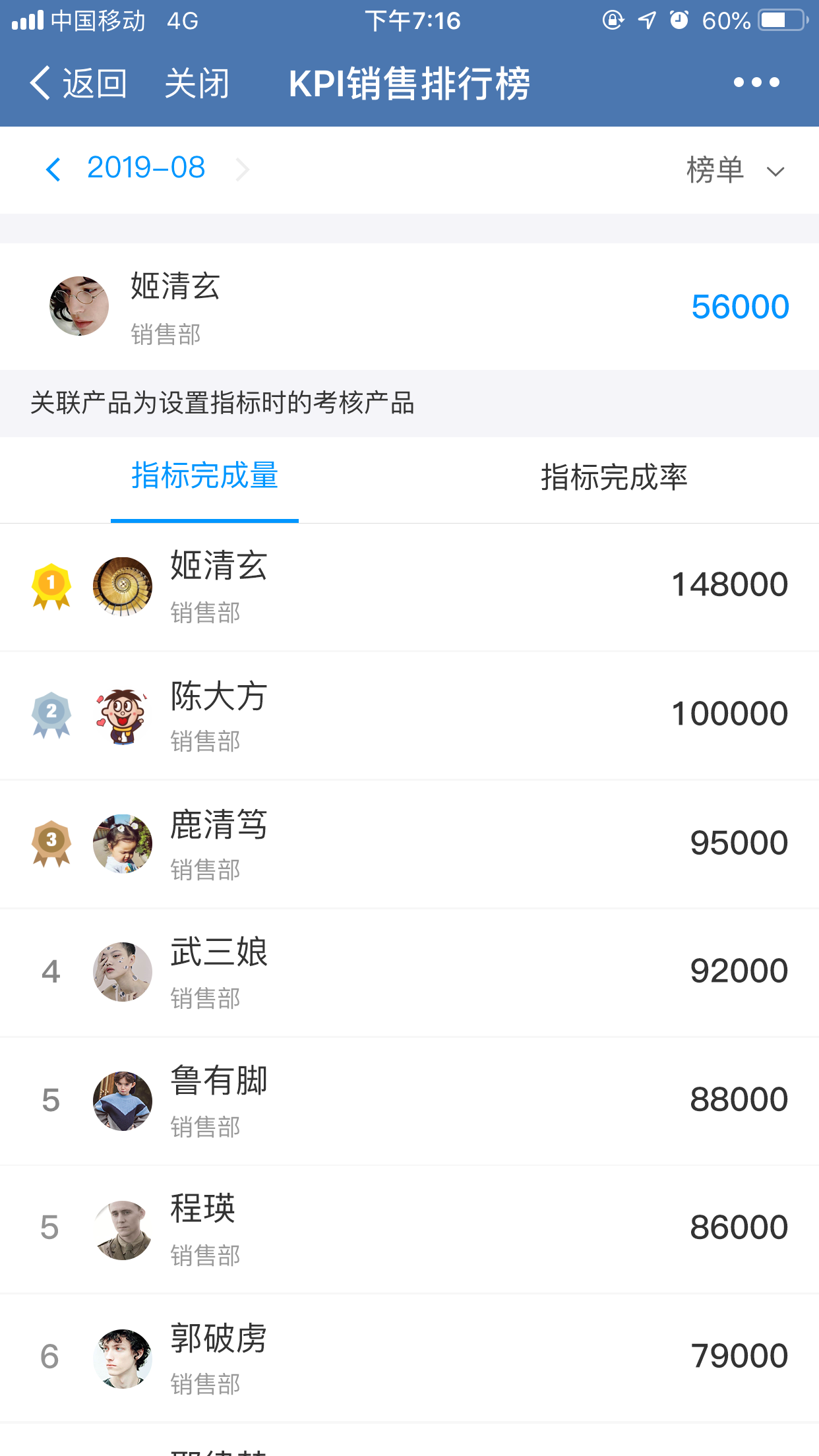
Task: Open the 2019-08 date picker
Action: [146, 168]
